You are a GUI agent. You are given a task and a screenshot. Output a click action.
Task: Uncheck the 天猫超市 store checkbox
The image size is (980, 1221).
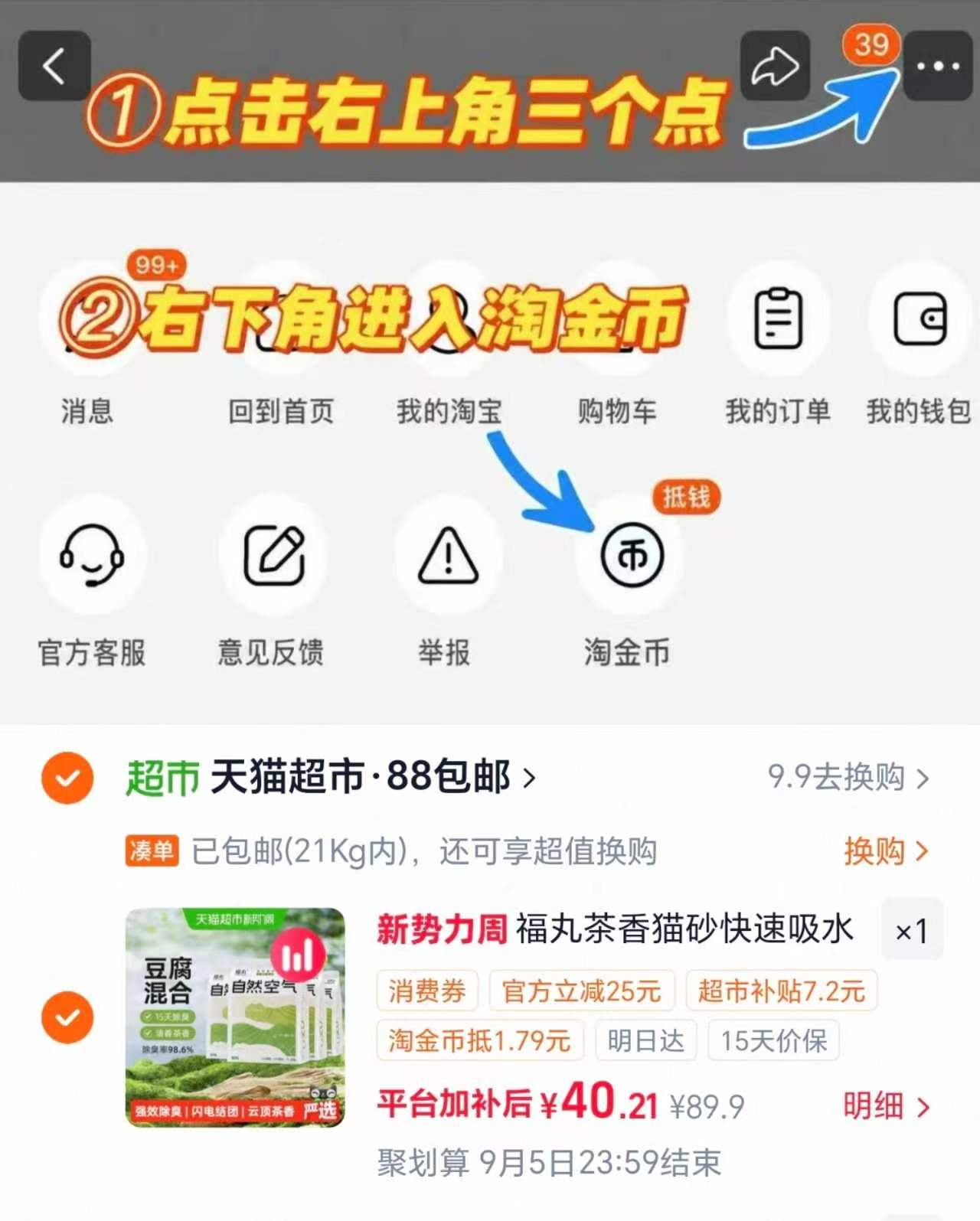(67, 778)
